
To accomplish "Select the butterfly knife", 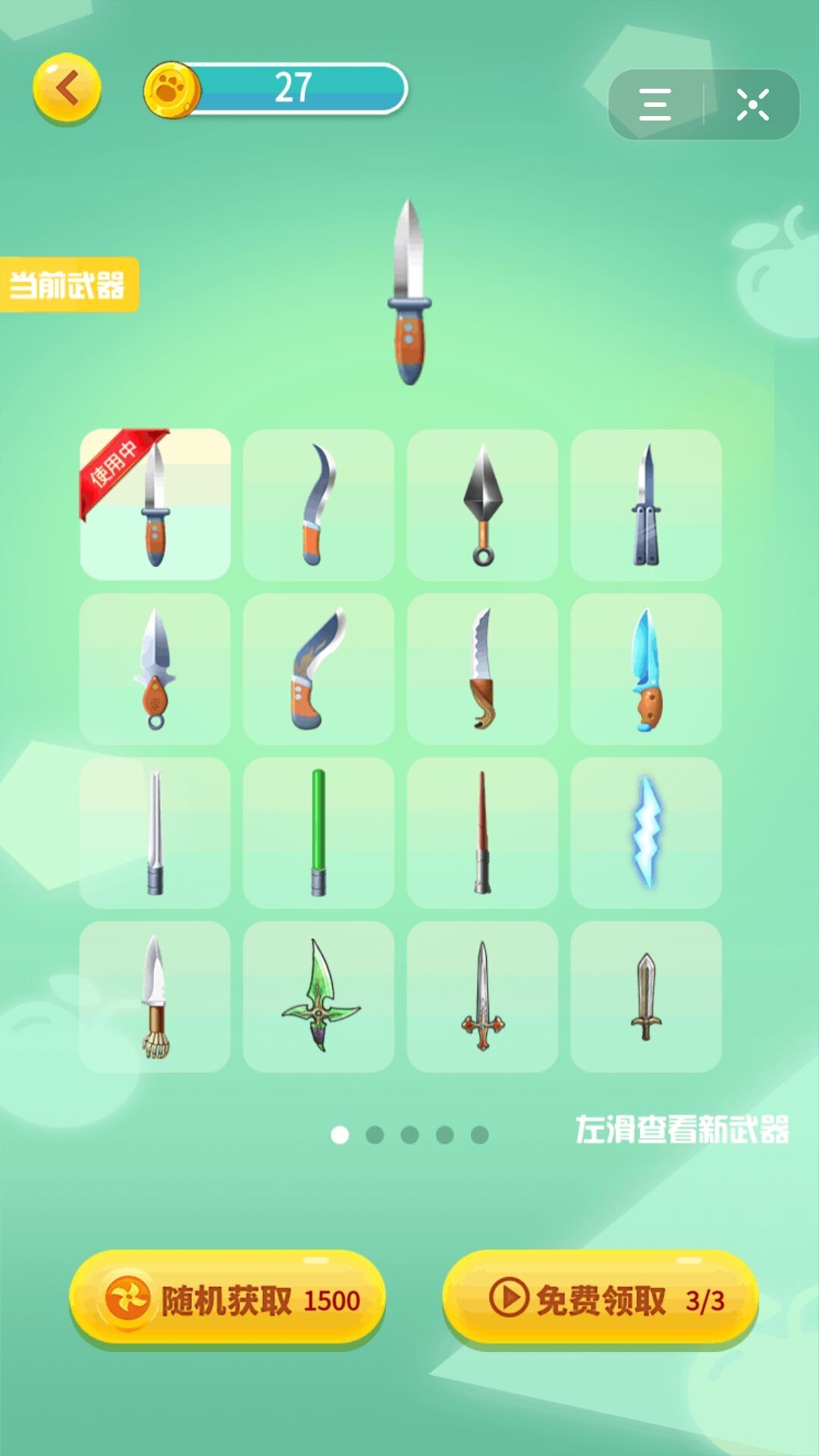I will coord(646,505).
